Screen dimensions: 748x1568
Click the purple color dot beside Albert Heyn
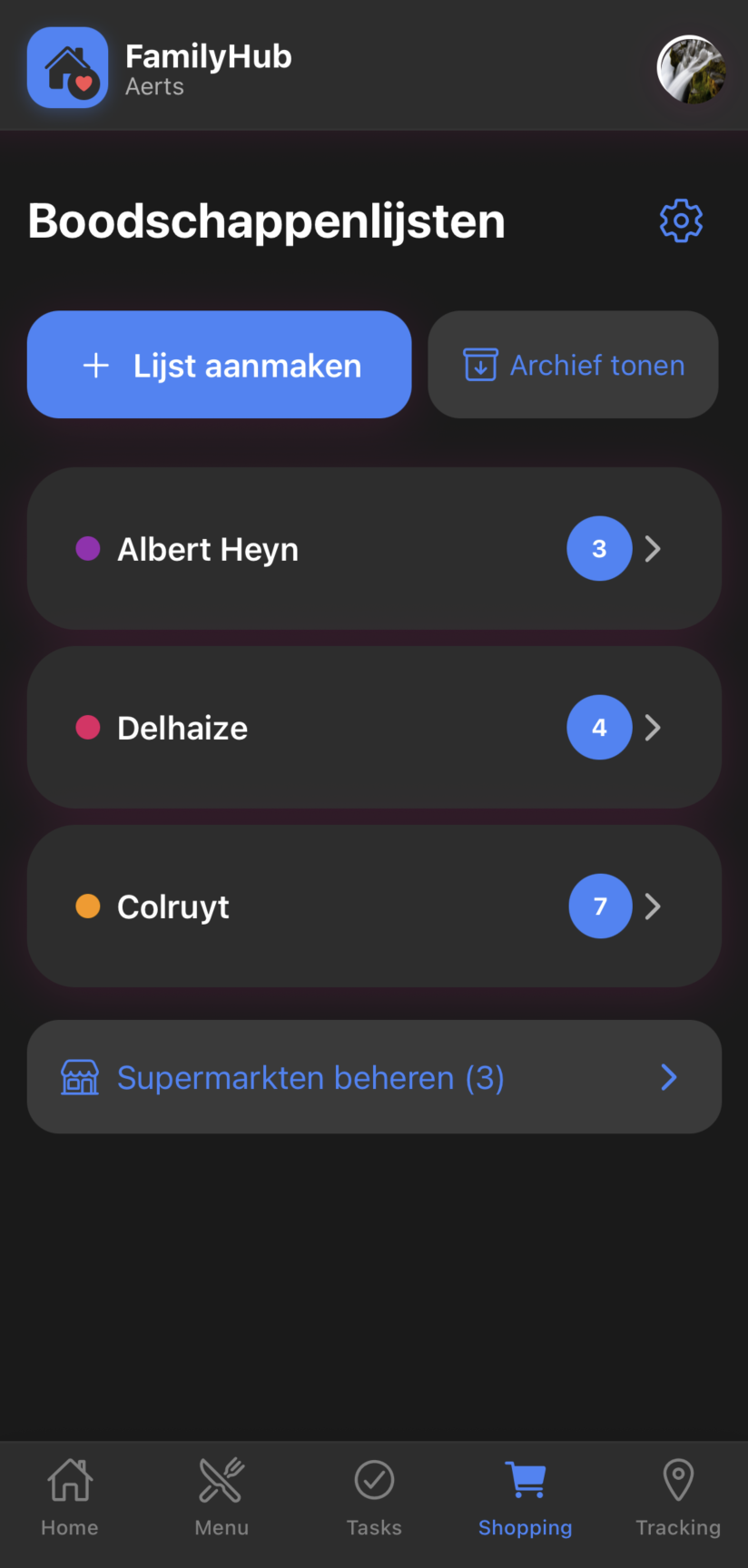click(x=88, y=548)
